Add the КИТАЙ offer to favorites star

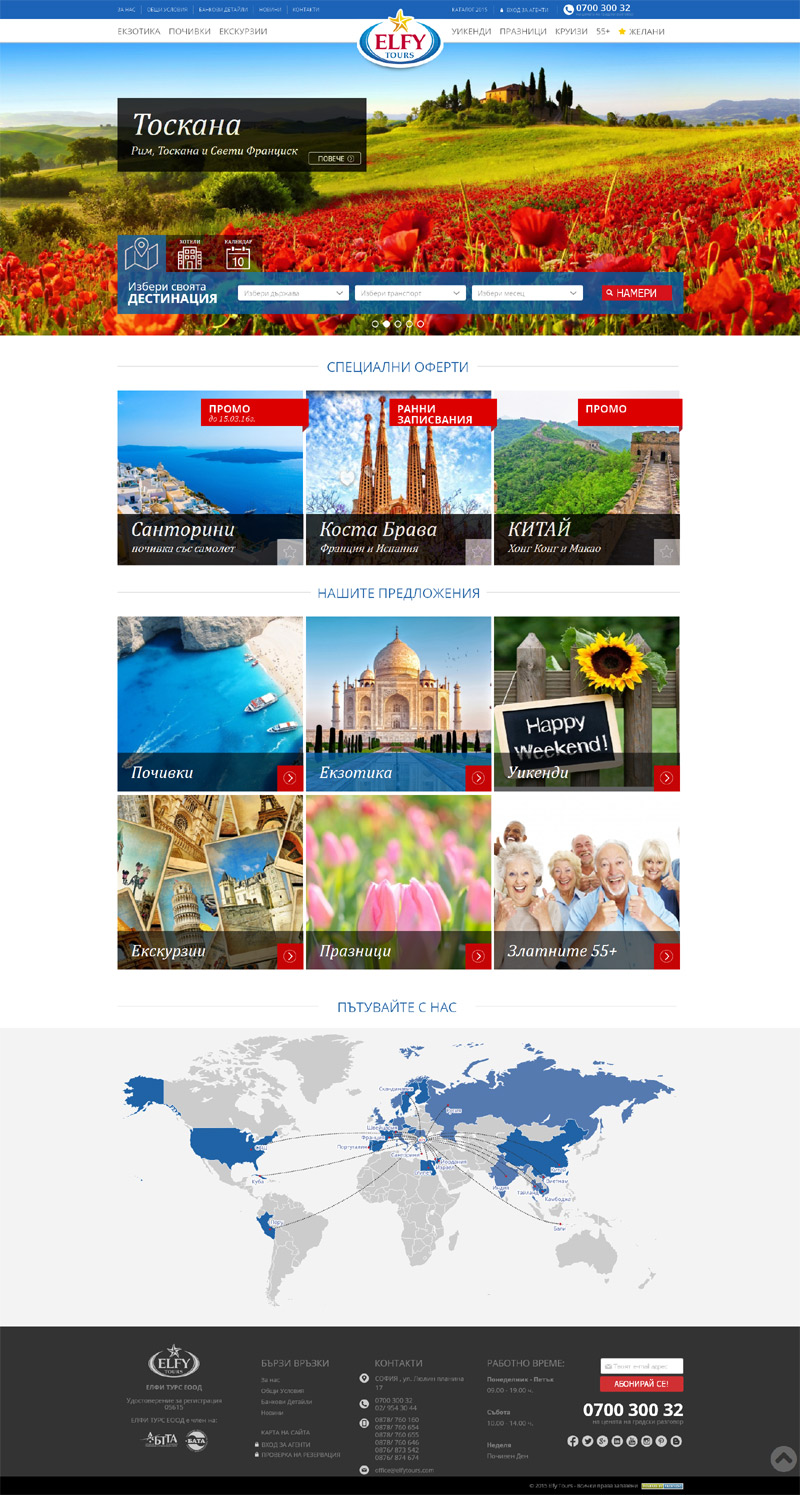(x=667, y=552)
